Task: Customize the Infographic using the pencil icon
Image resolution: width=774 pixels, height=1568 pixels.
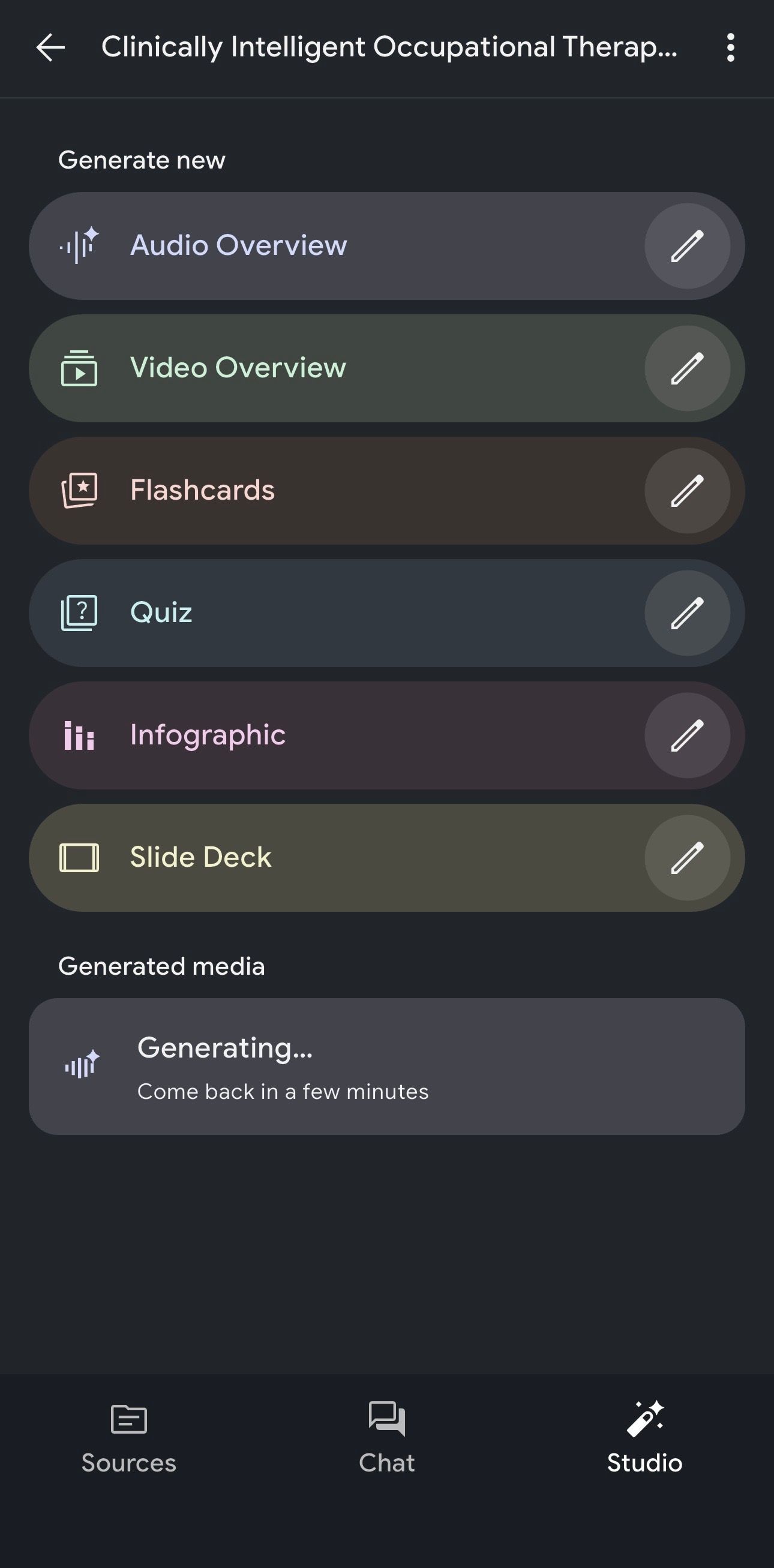Action: tap(687, 735)
